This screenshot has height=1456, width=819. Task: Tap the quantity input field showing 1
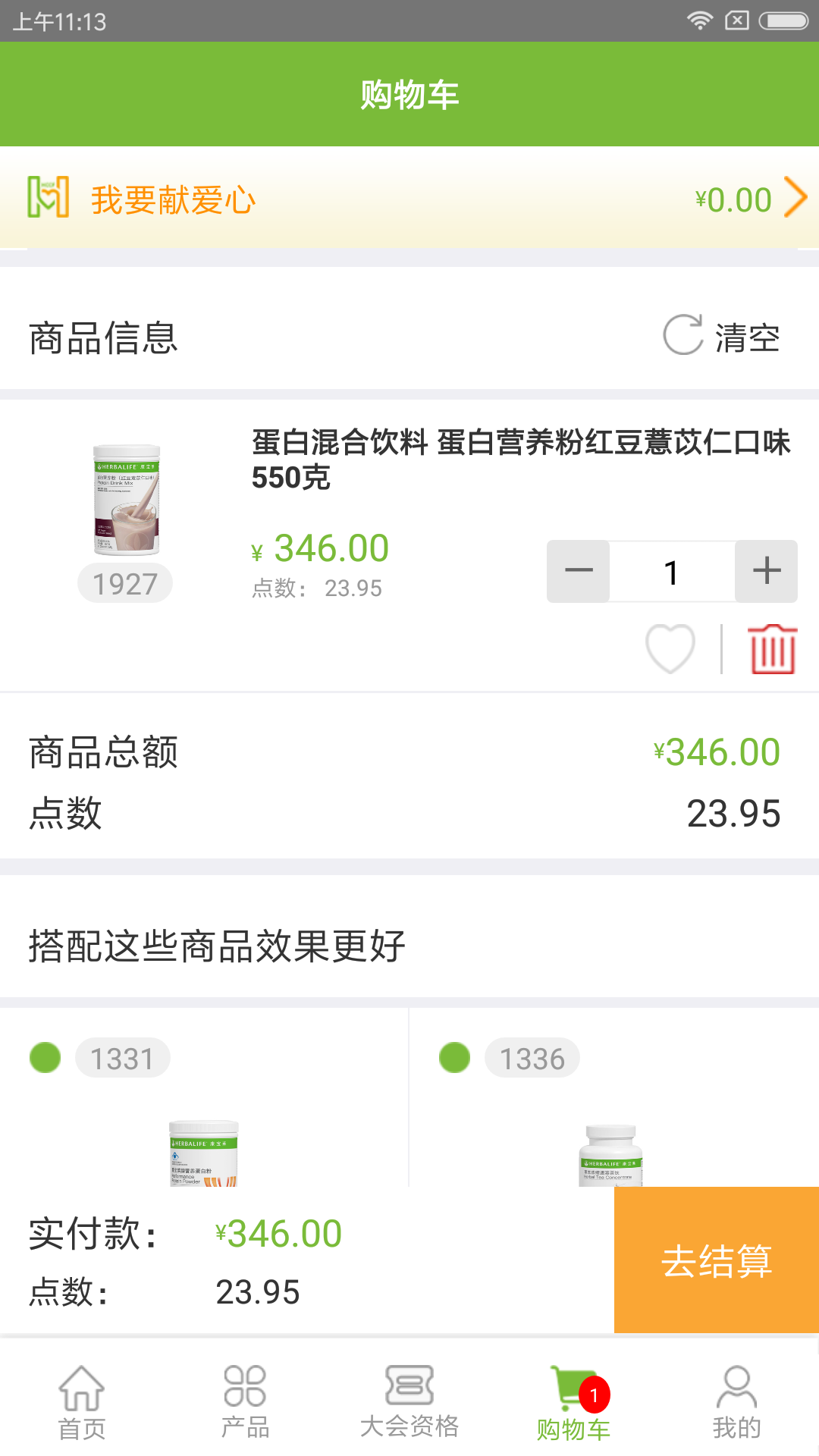click(x=671, y=572)
